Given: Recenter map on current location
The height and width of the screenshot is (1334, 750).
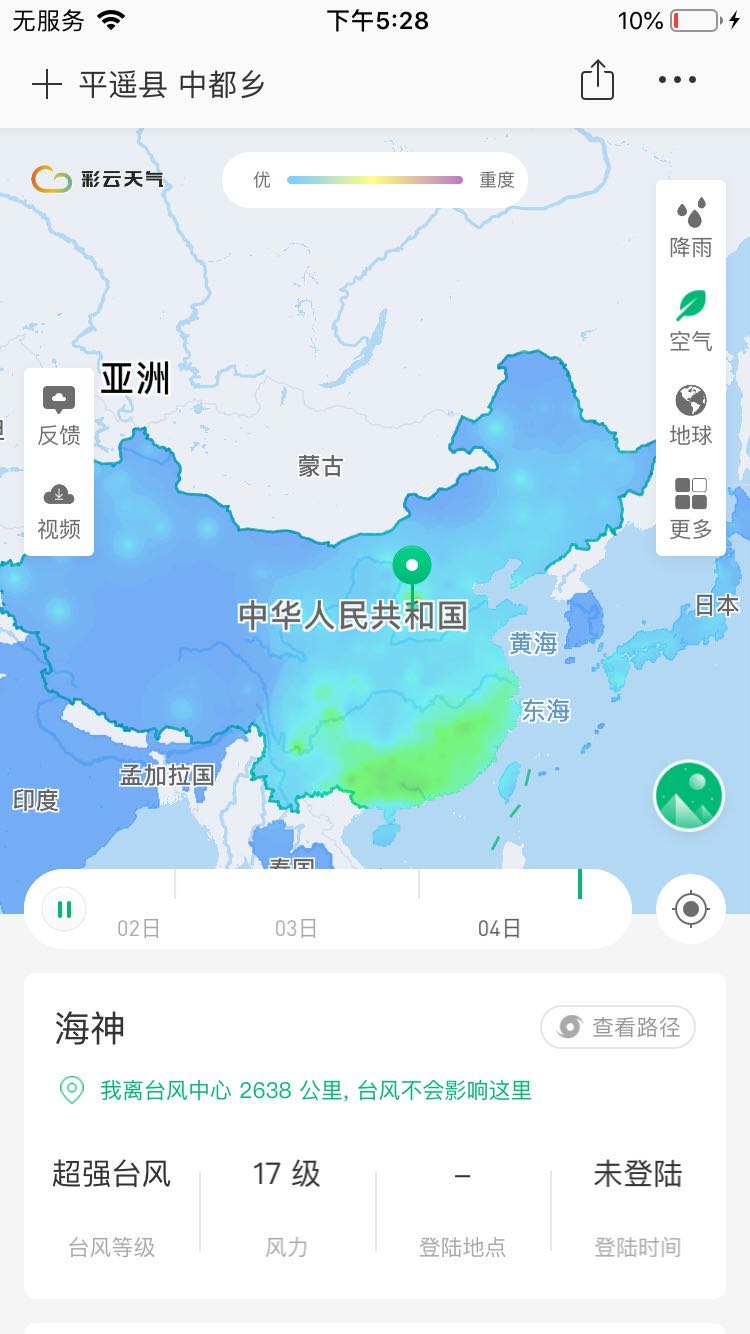Looking at the screenshot, I should coord(690,909).
